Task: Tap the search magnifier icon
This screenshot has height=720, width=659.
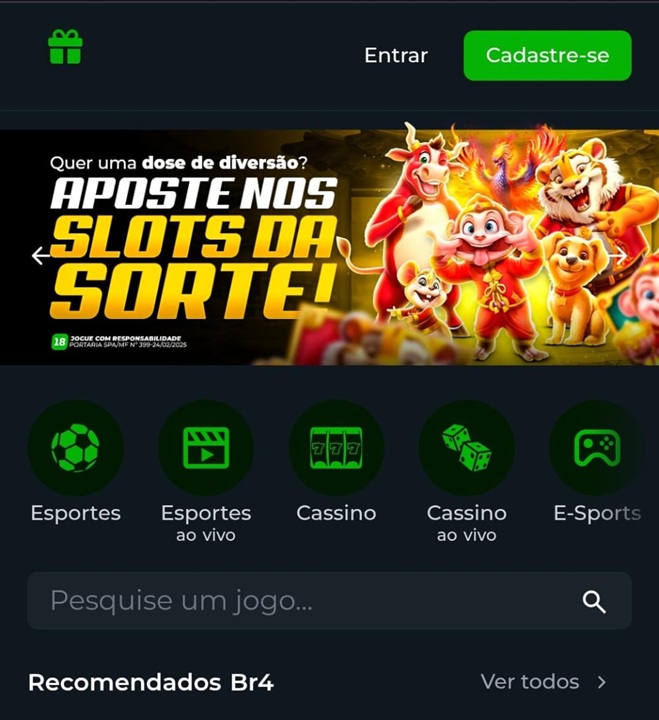Action: (594, 601)
